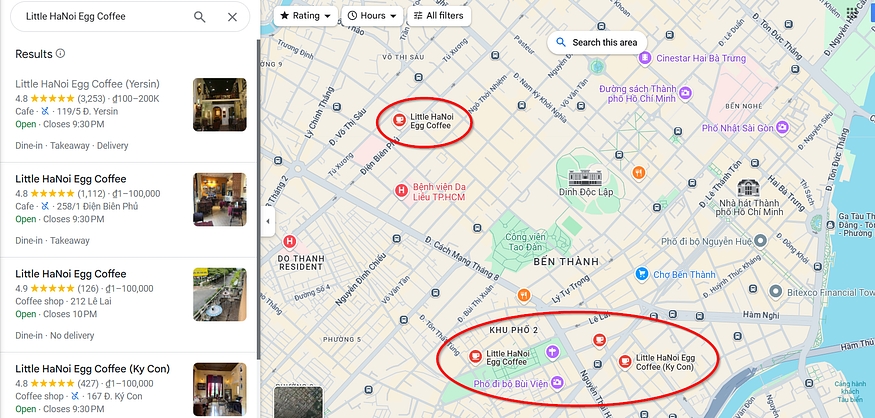Screen dimensions: 875x418
Task: Open Little HaNoi Egg Coffee (Yersin) result
Action: click(88, 84)
